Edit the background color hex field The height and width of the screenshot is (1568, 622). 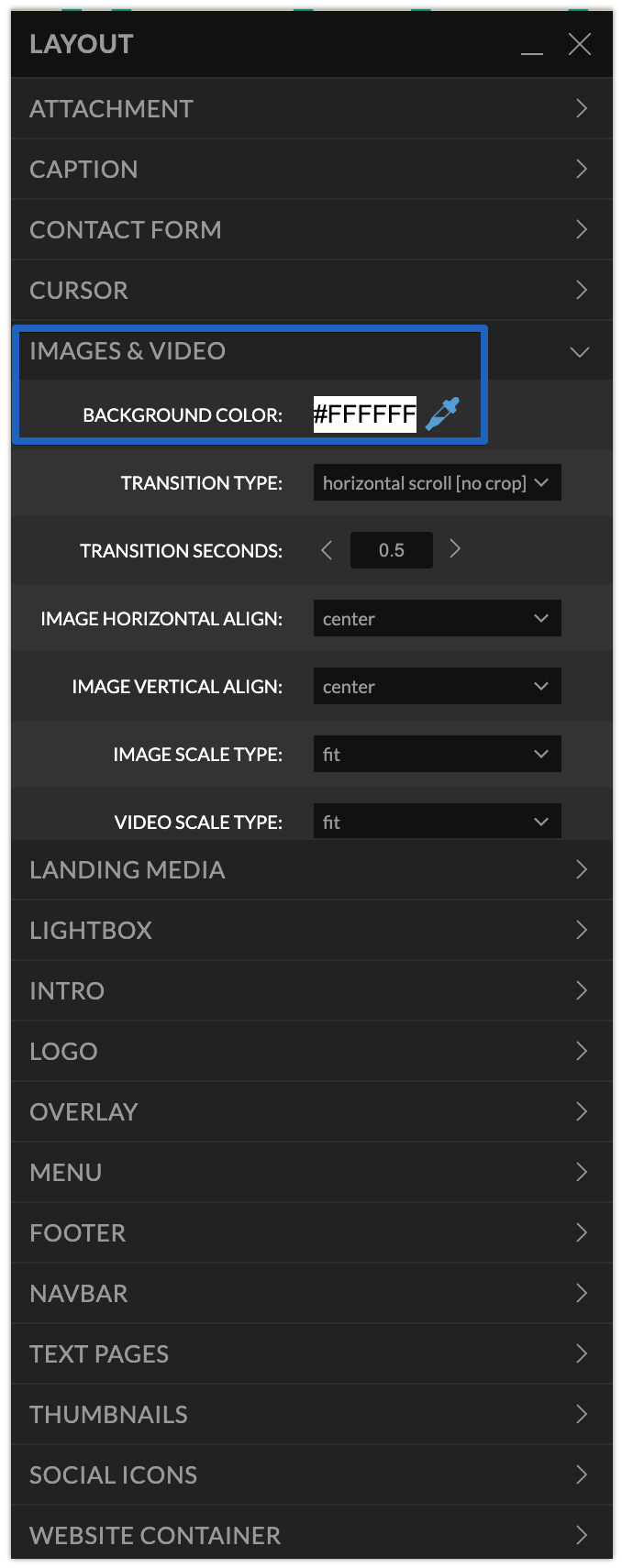coord(365,414)
